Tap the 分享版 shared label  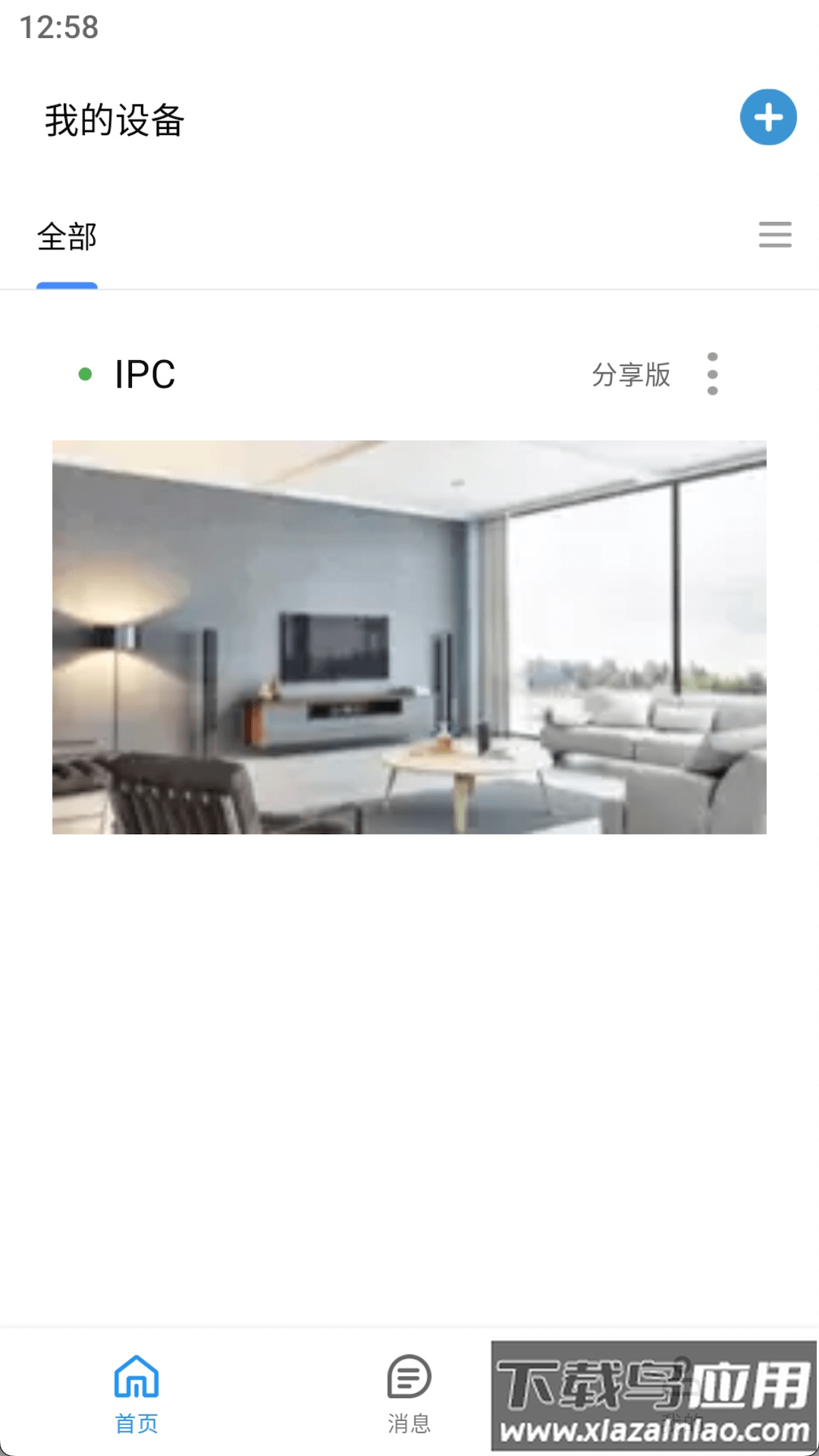631,374
